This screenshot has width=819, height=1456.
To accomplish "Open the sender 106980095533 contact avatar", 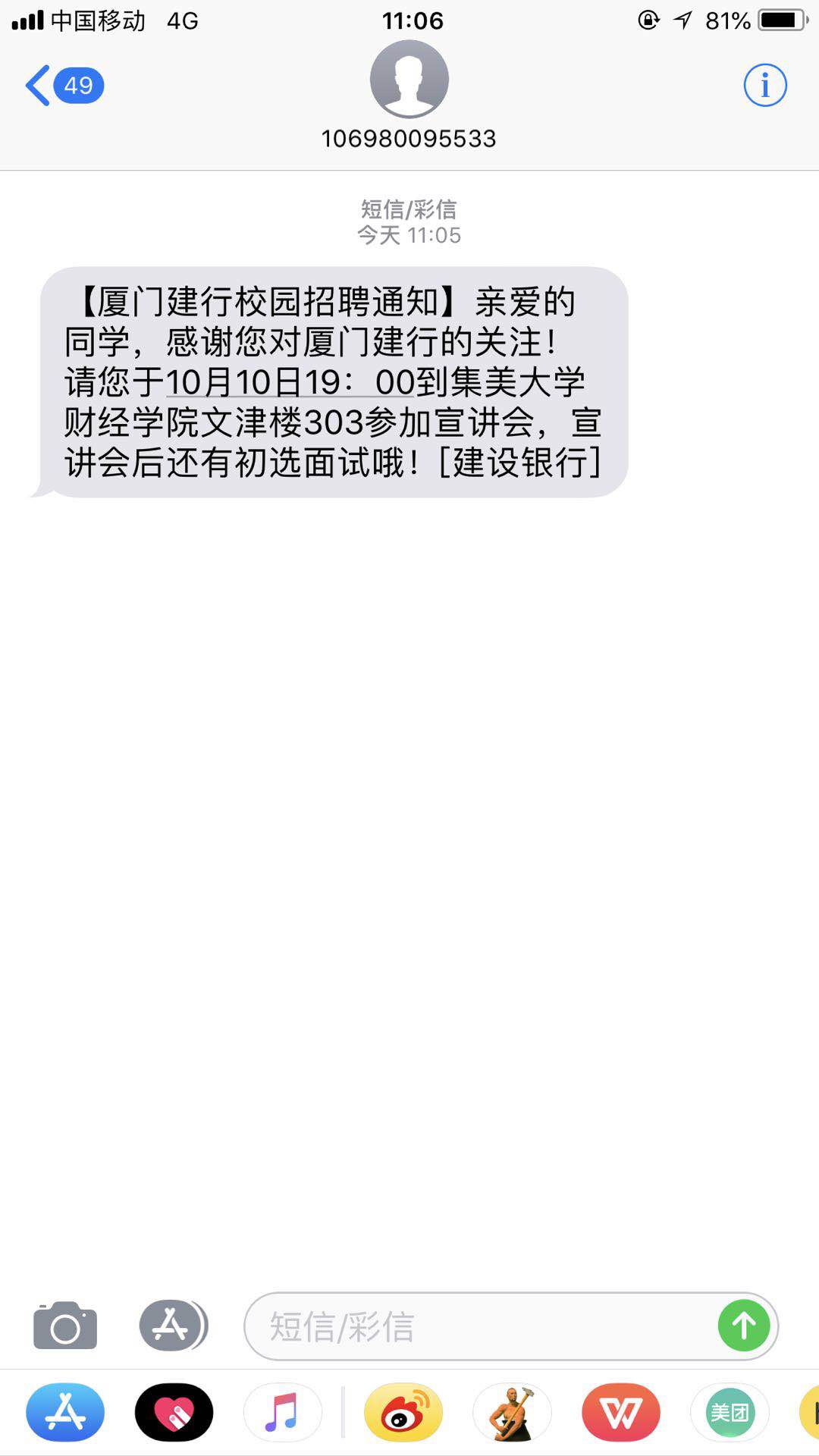I will pyautogui.click(x=409, y=79).
